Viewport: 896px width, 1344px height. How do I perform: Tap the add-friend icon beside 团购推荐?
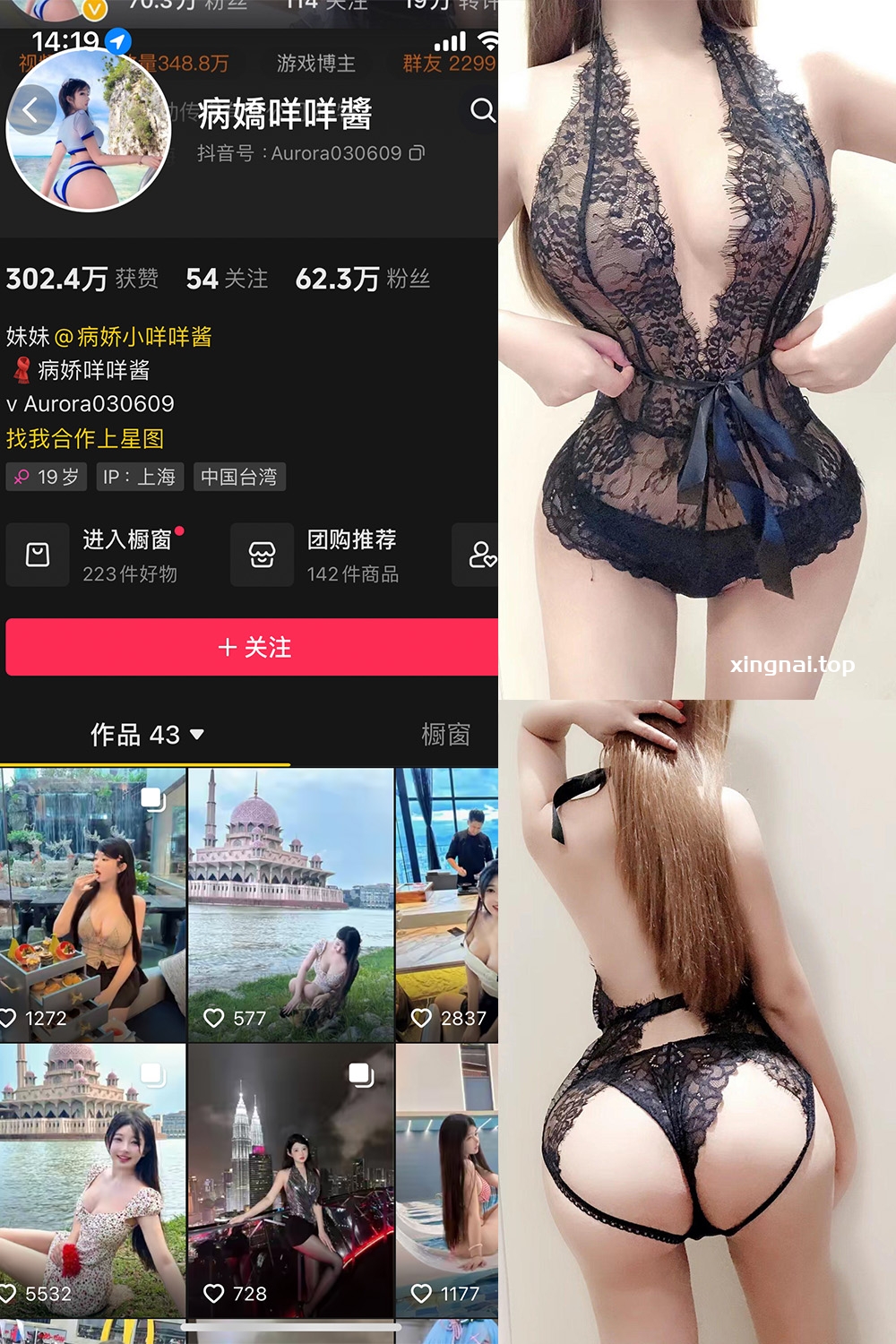pos(484,554)
